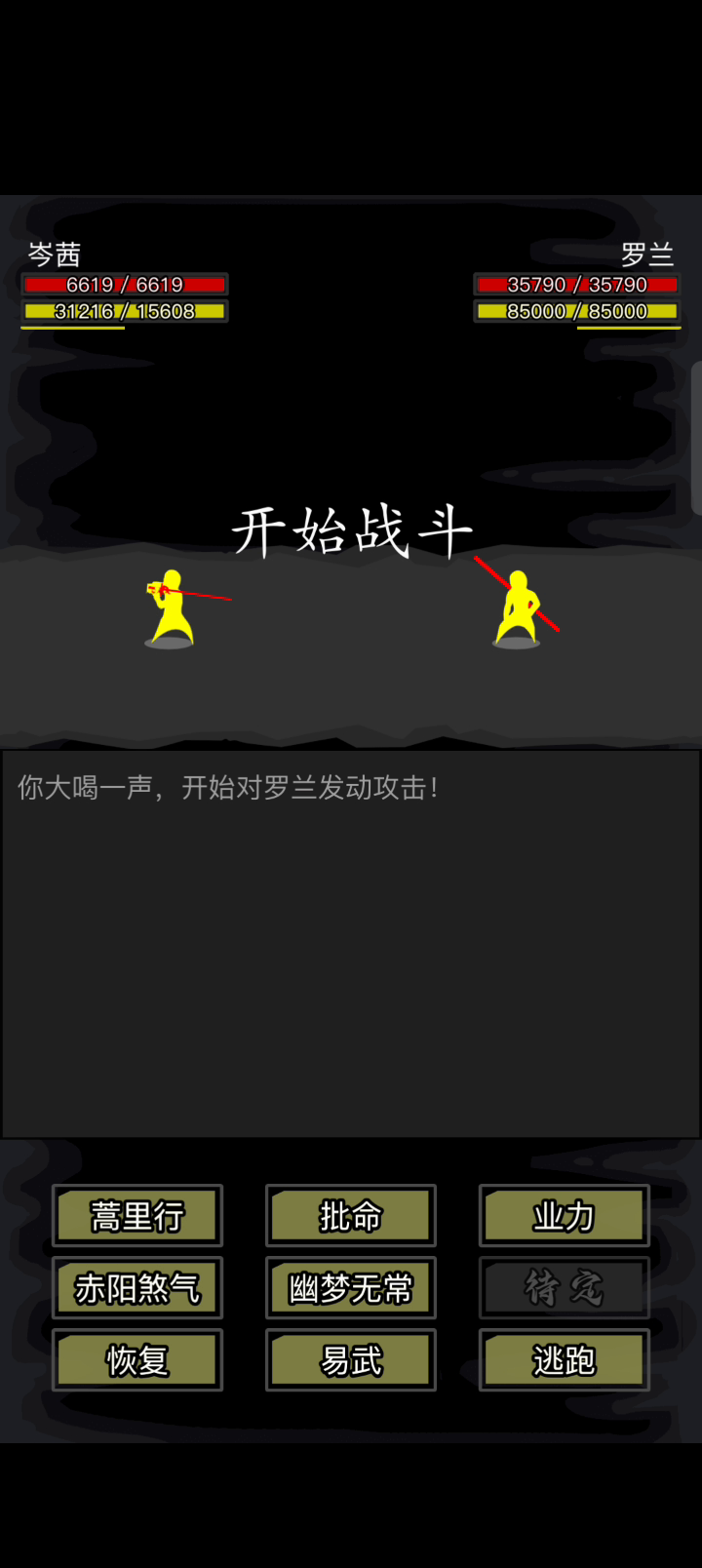Image resolution: width=702 pixels, height=1568 pixels.
Task: Tap the 恢复 recover button
Action: tap(137, 1360)
